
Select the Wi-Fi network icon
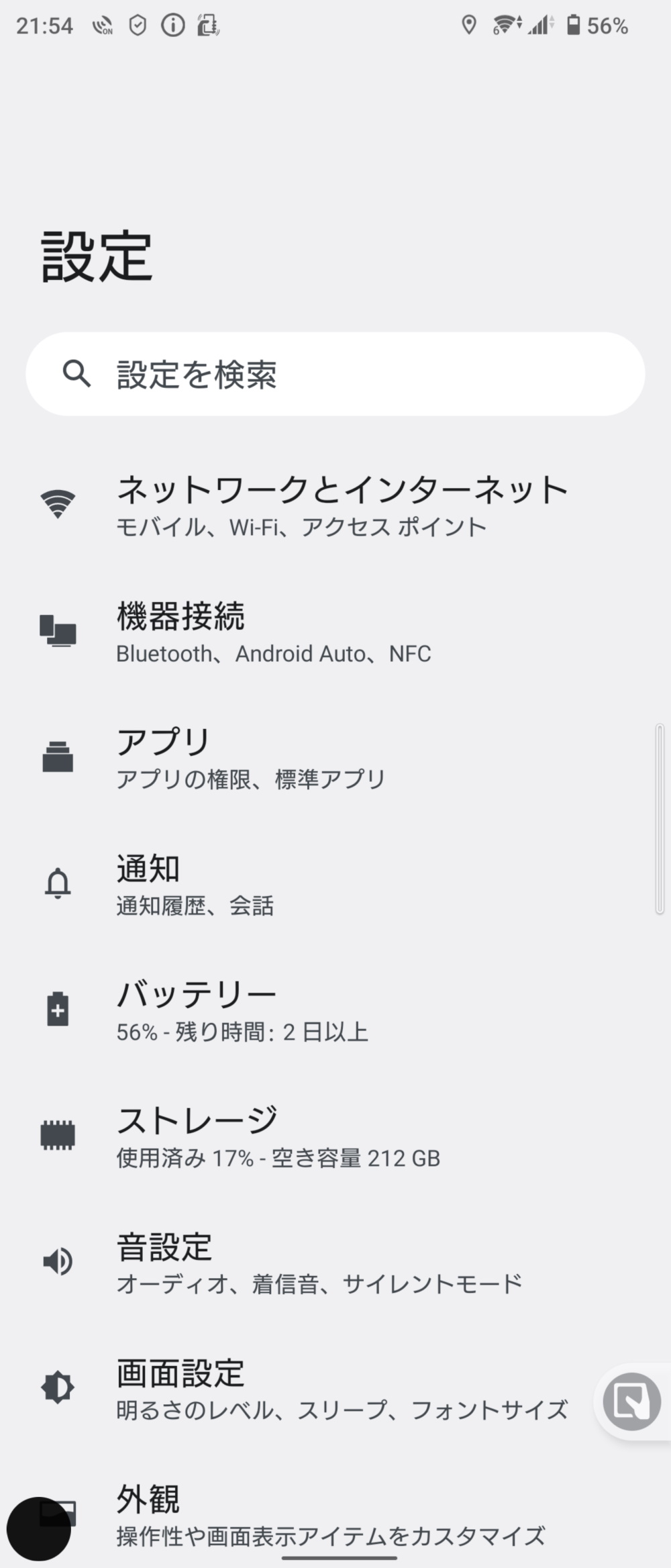click(x=57, y=505)
